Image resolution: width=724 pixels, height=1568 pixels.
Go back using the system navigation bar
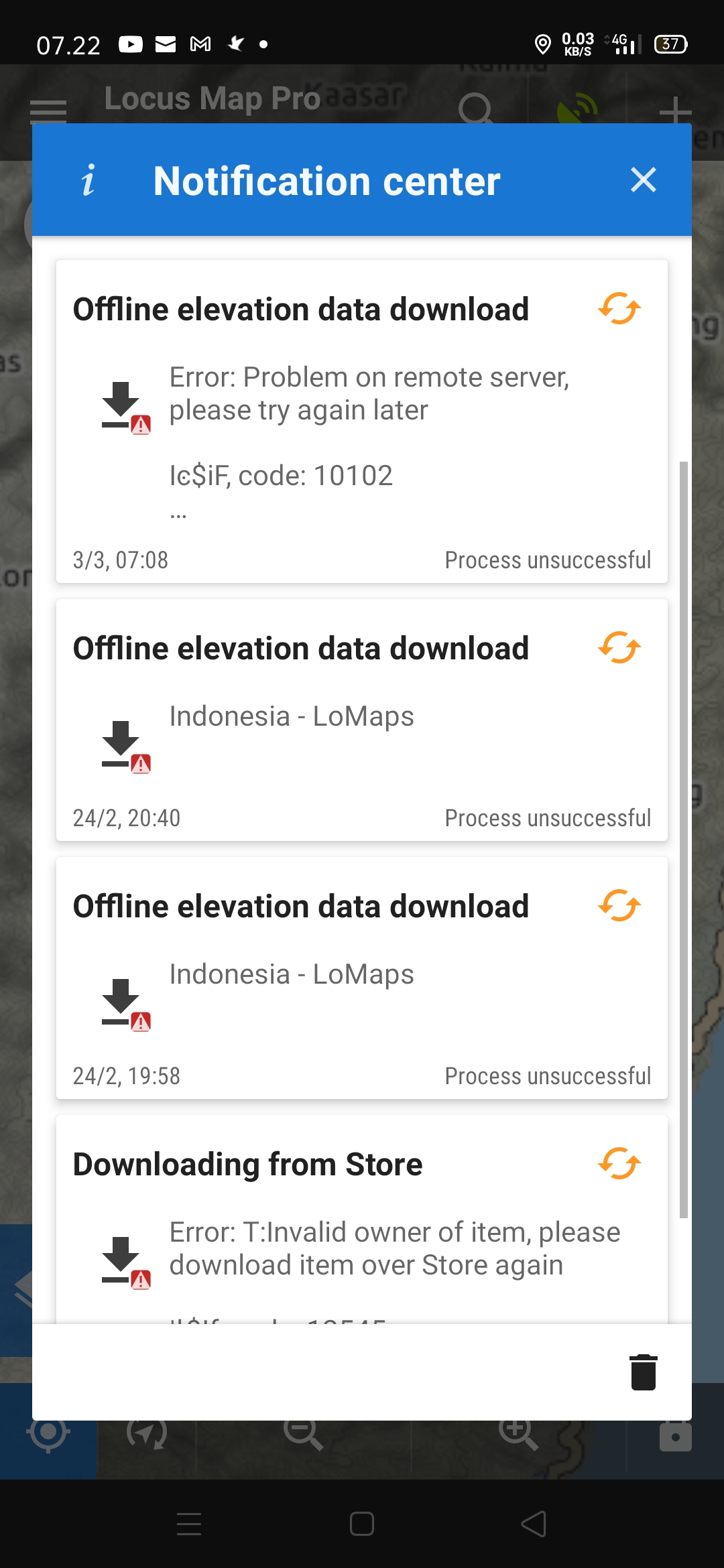pos(534,1524)
